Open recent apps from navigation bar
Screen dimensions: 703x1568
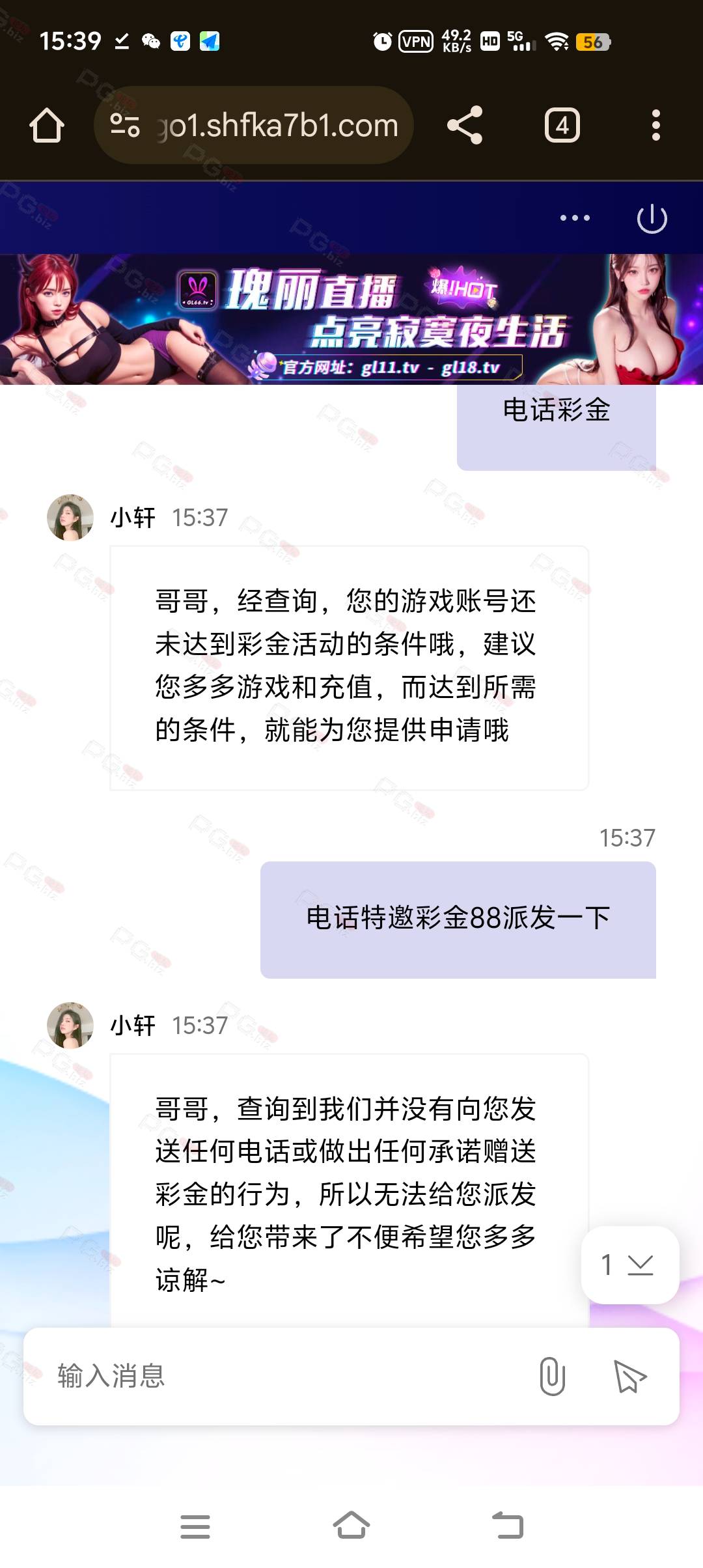[195, 1526]
